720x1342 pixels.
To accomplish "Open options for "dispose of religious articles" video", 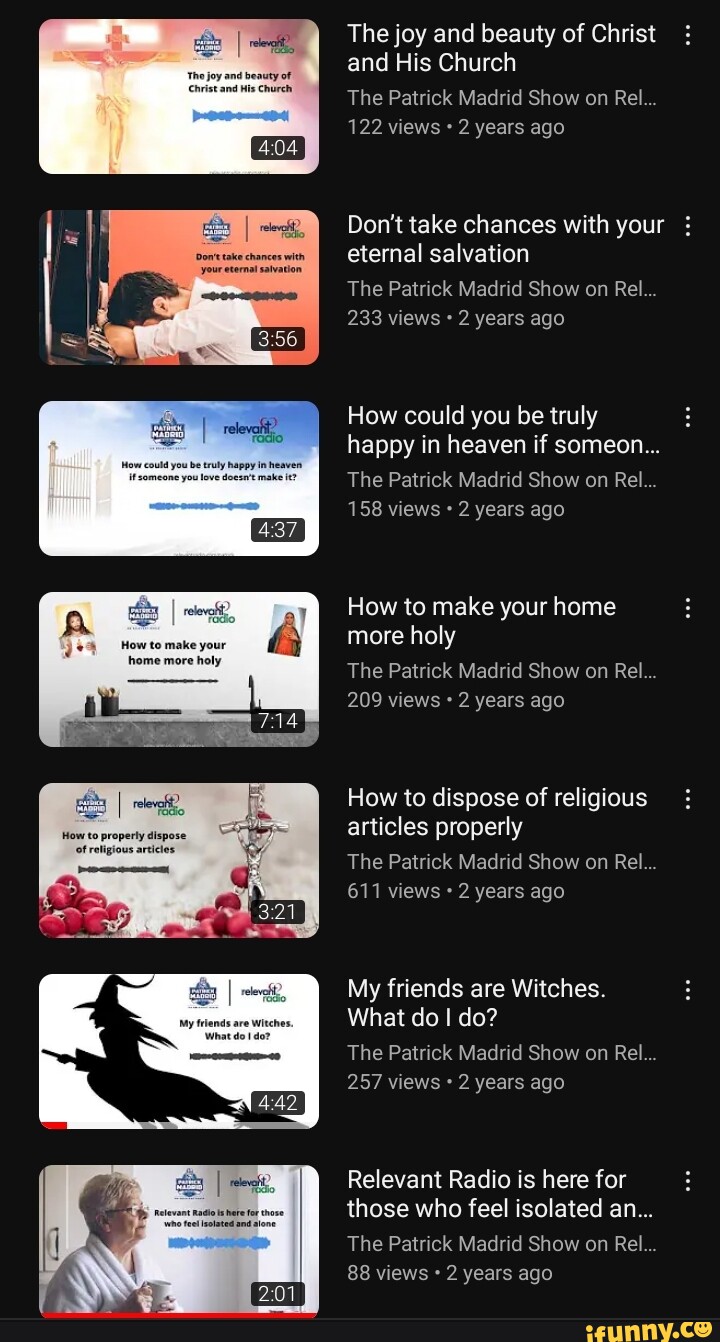I will pos(687,800).
